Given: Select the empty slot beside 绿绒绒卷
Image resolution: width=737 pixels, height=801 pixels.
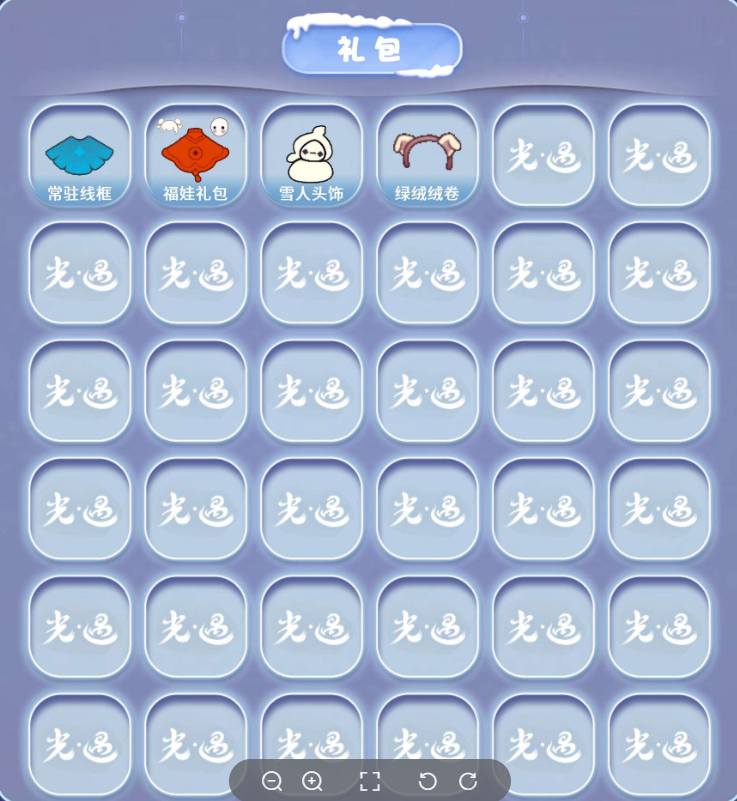Looking at the screenshot, I should pos(543,155).
